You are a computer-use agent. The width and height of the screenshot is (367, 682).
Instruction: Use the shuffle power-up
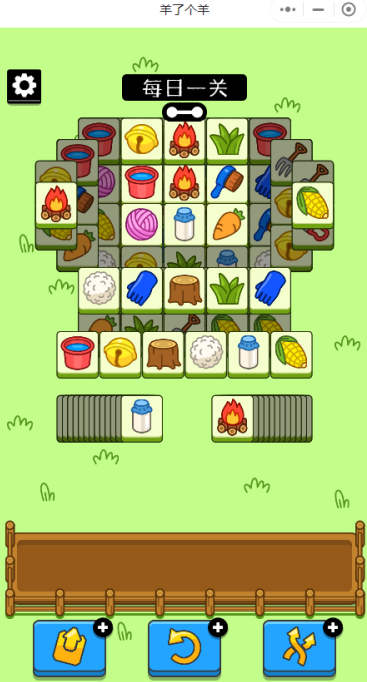299,648
